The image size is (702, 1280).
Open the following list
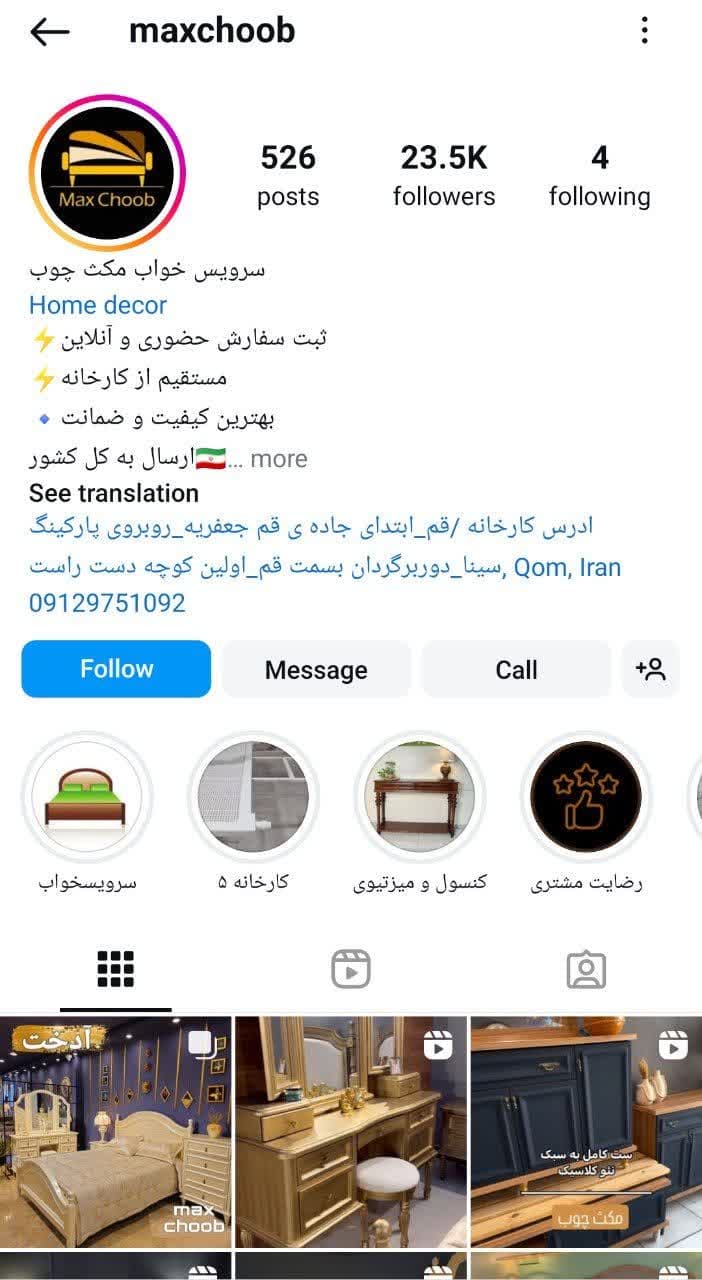pos(599,175)
